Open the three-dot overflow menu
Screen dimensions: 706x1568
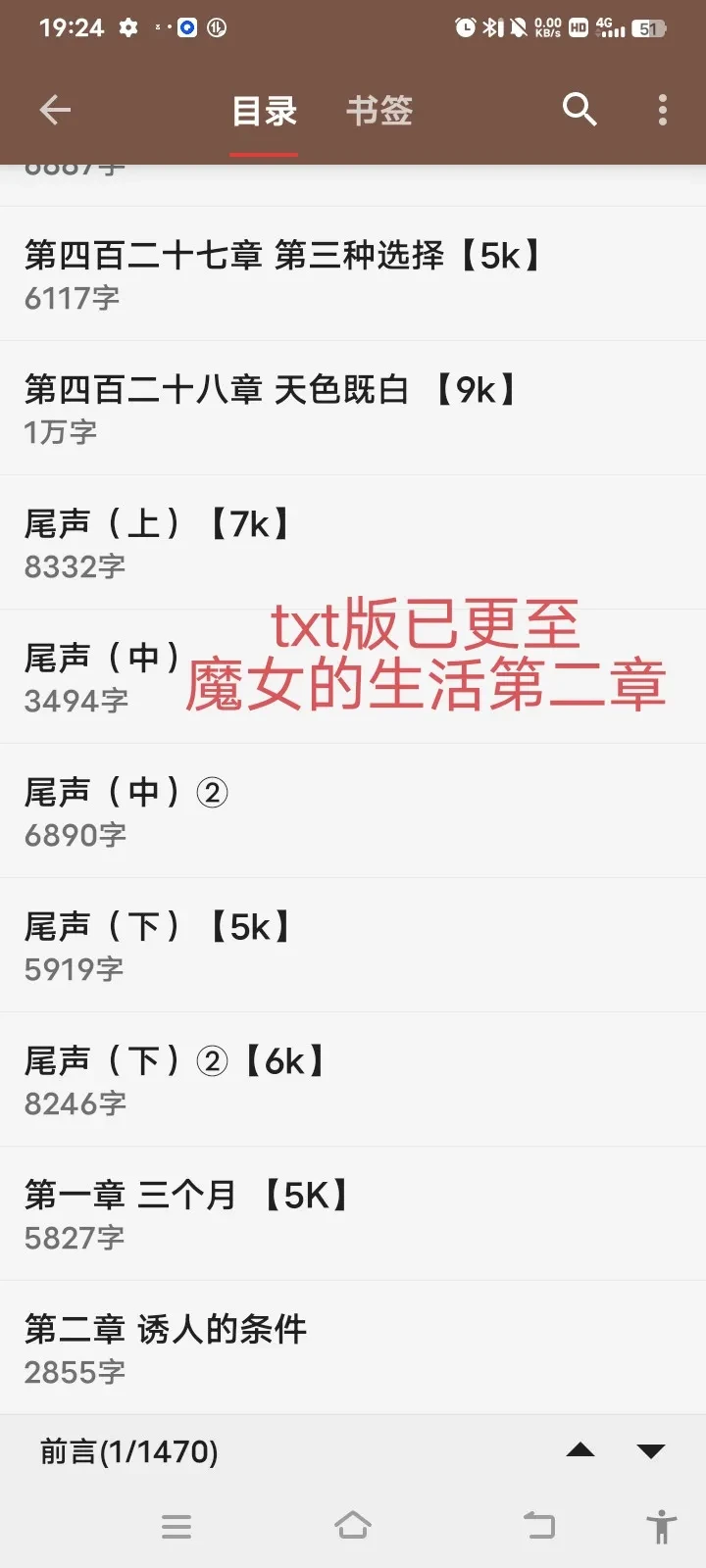coord(663,110)
